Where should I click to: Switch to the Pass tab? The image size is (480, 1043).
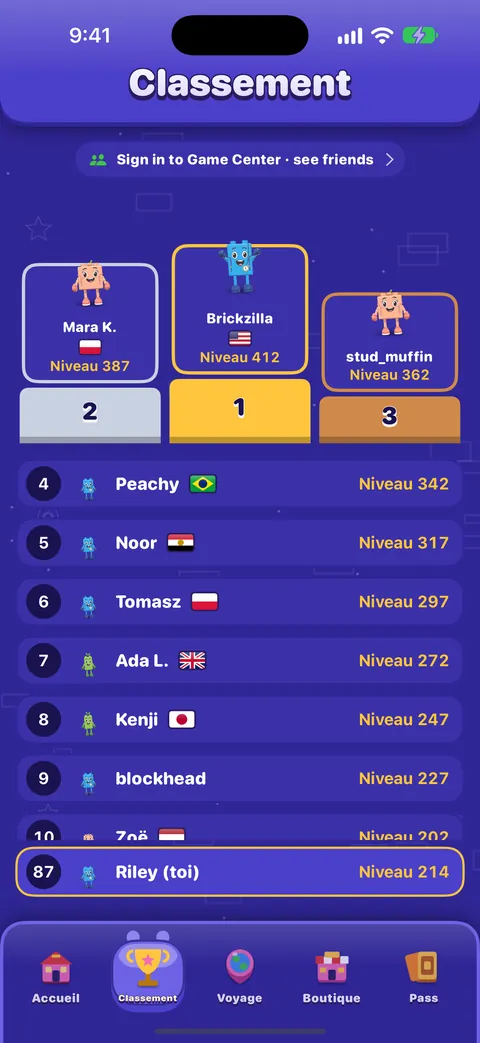point(423,976)
